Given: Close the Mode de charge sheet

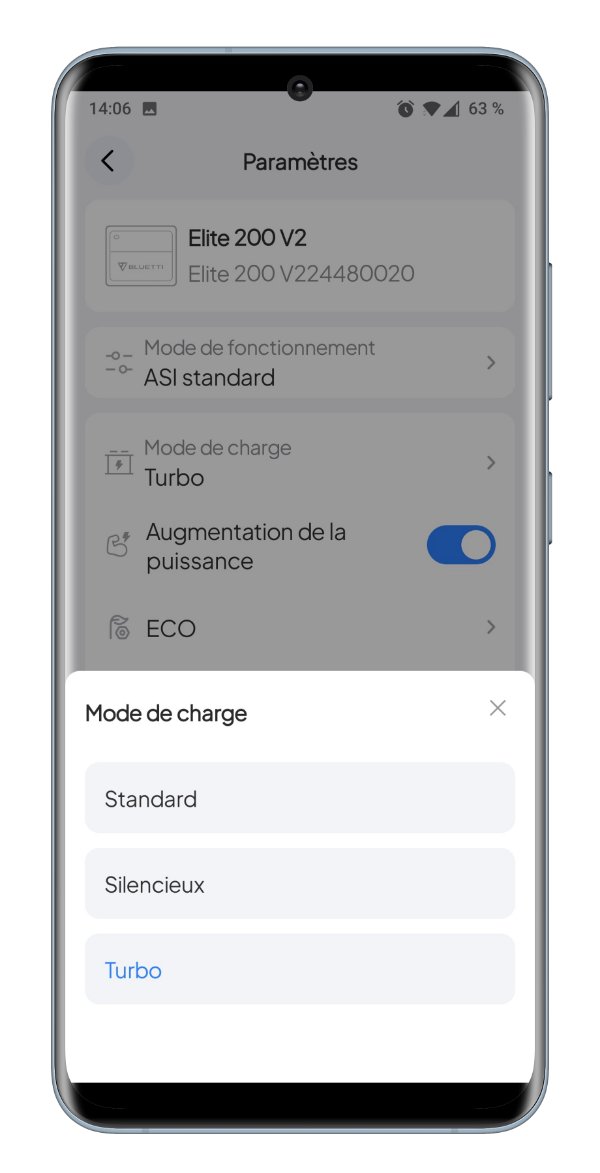Looking at the screenshot, I should tap(497, 708).
